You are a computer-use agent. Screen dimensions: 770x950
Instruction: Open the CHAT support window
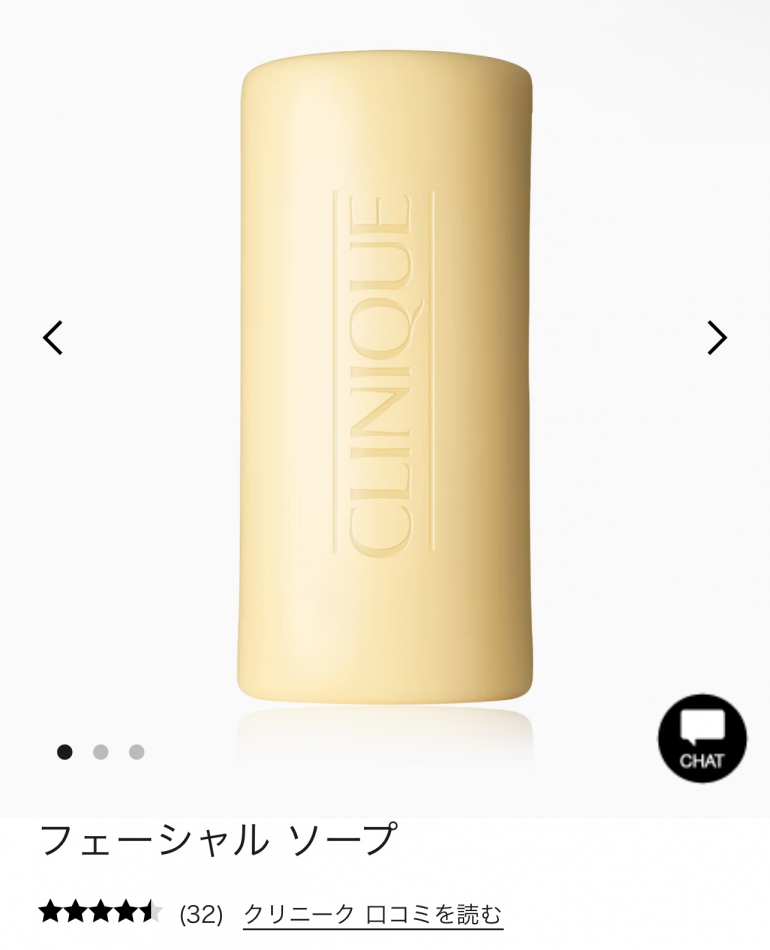(703, 737)
